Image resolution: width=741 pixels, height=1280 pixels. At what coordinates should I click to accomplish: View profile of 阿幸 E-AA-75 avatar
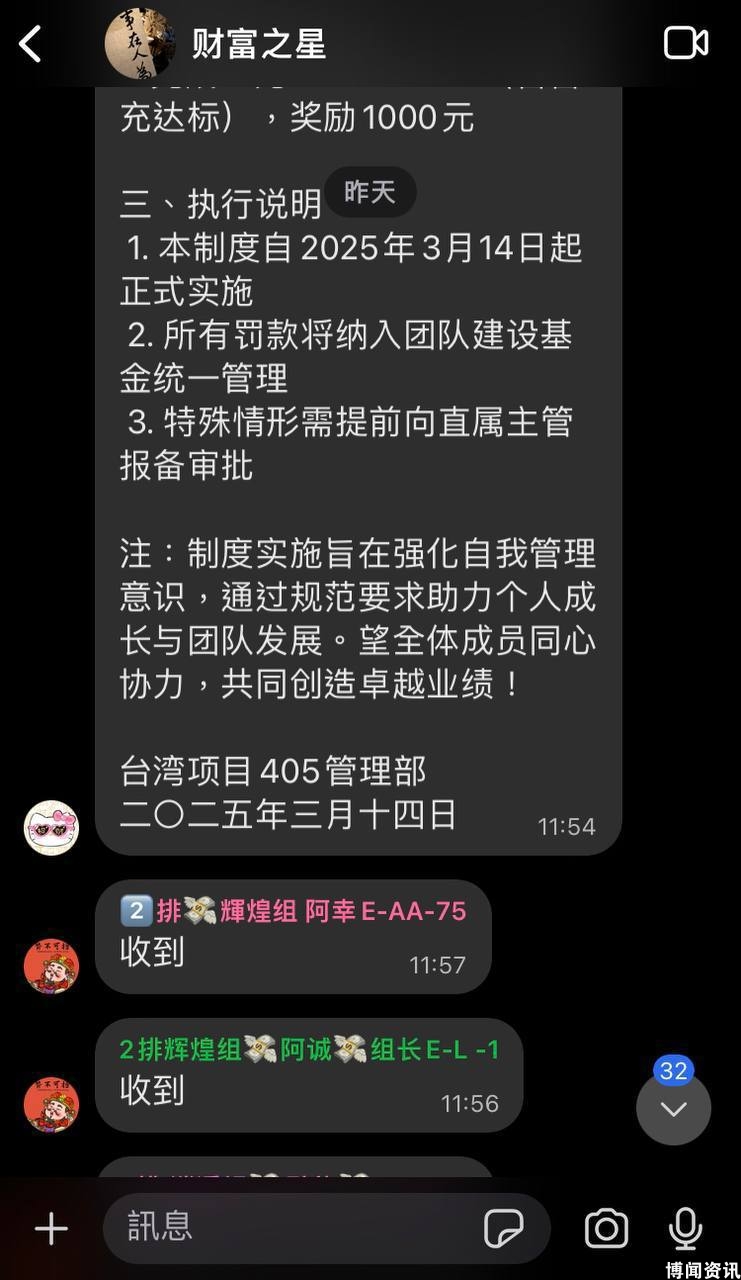(51, 966)
